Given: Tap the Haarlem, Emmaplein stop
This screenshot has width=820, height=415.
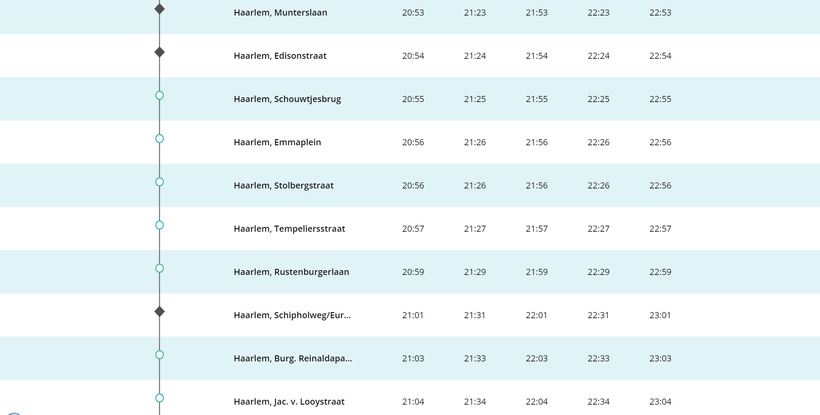Looking at the screenshot, I should tap(277, 142).
